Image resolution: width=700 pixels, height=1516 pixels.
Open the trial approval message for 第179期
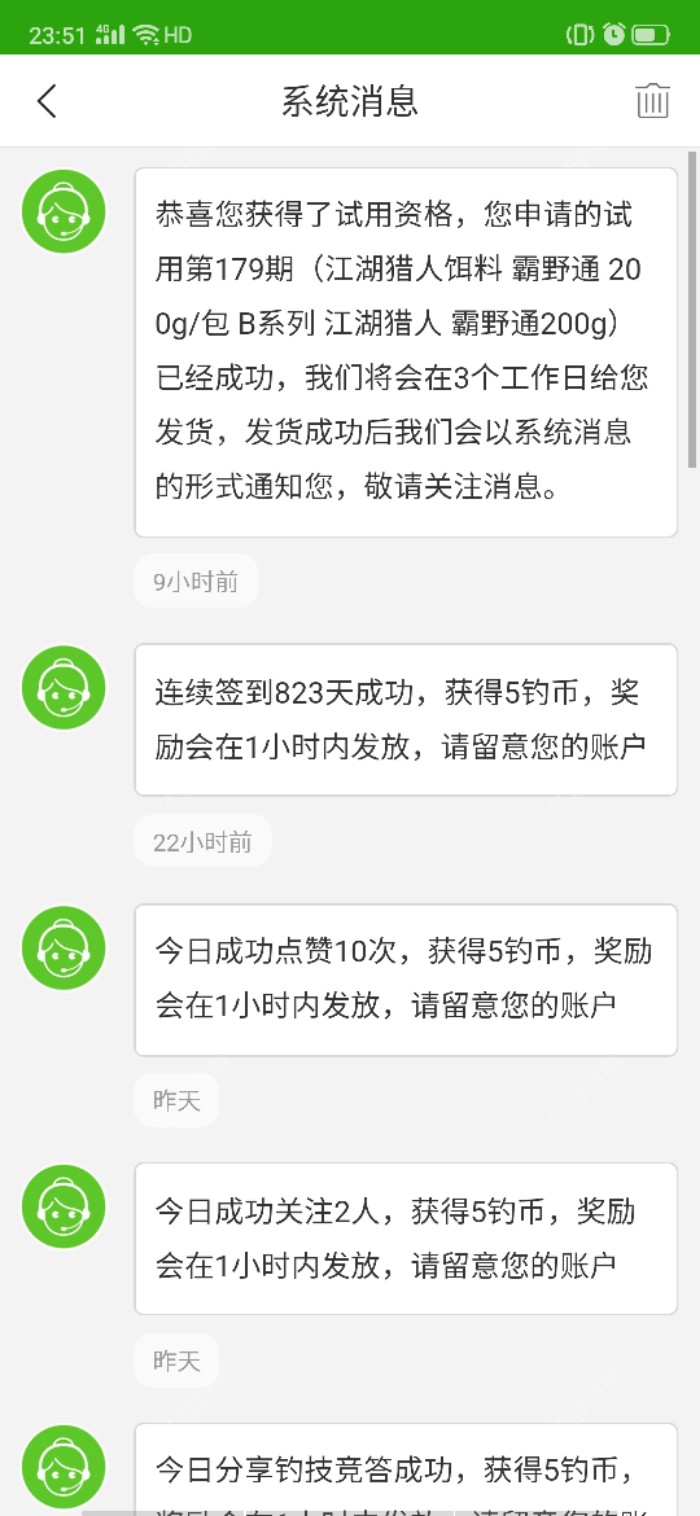(405, 352)
